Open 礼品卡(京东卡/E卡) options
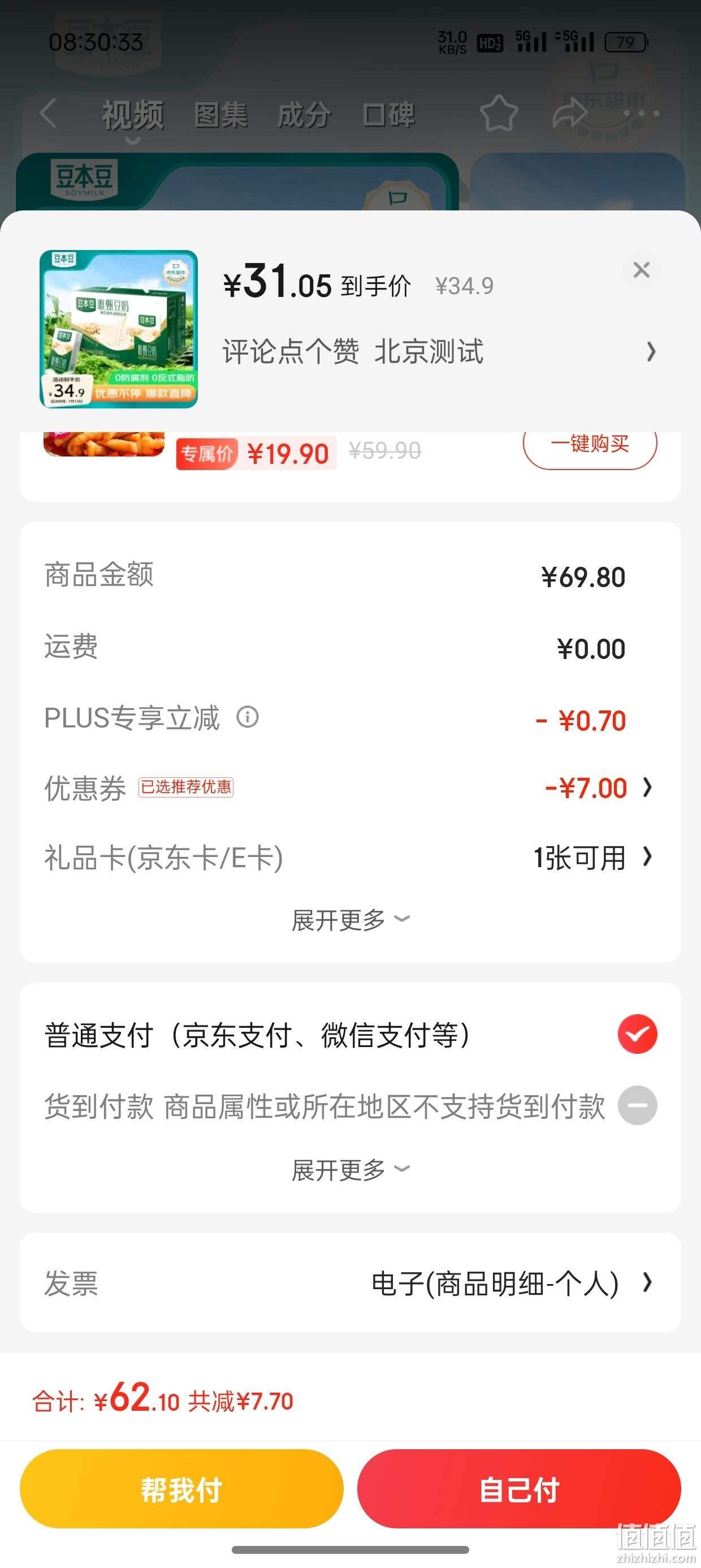This screenshot has width=701, height=1568. pos(350,858)
